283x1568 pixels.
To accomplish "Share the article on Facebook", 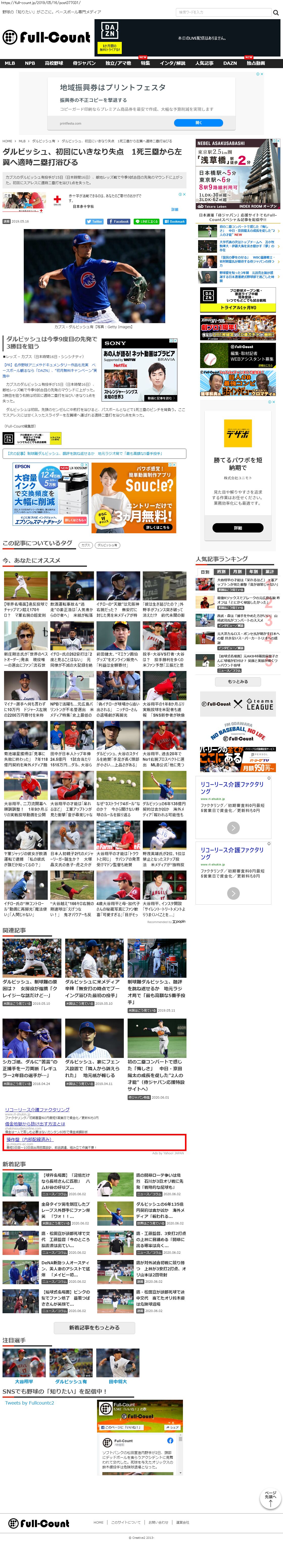I will [x=119, y=221].
